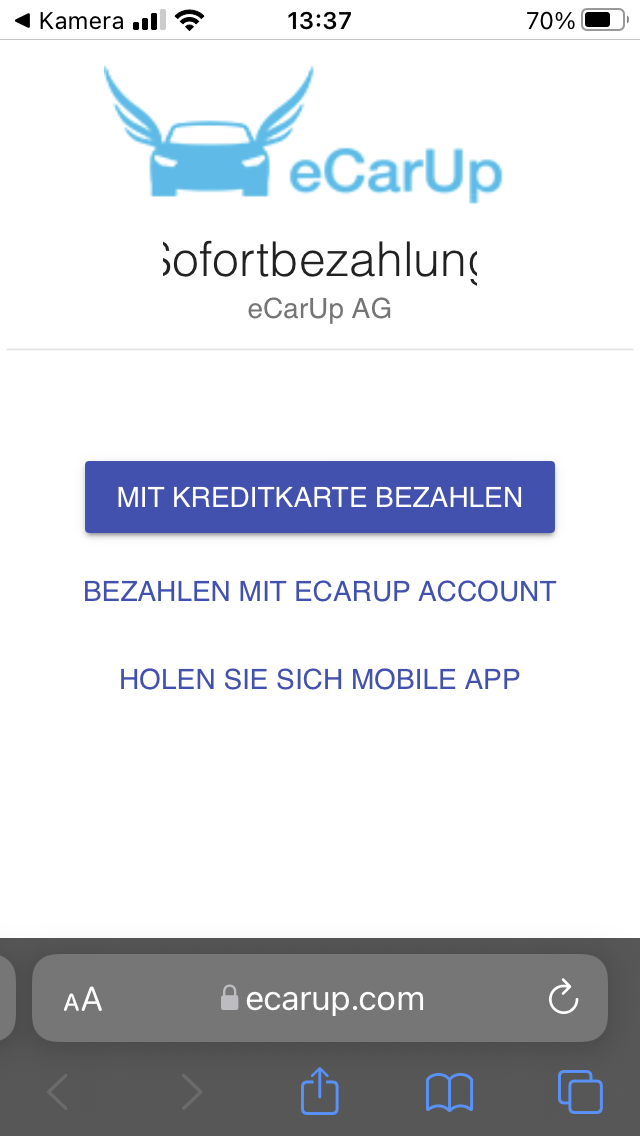
Task: Tap Mit Kreditkarte bezahlen button
Action: (320, 497)
